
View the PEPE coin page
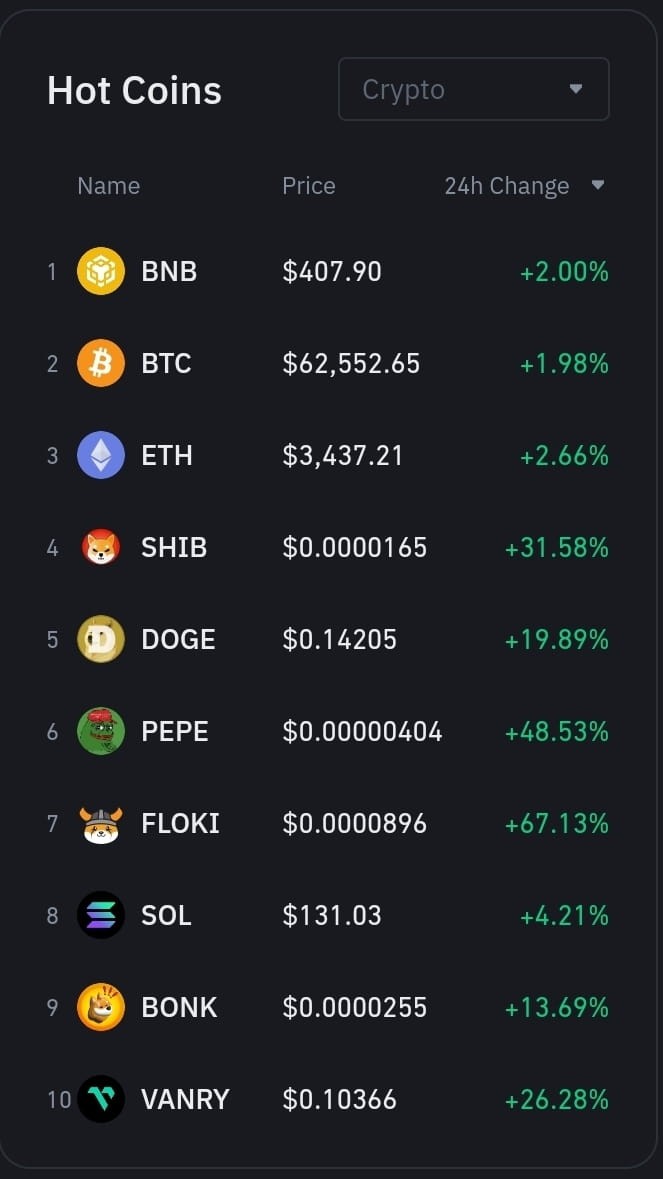175,731
